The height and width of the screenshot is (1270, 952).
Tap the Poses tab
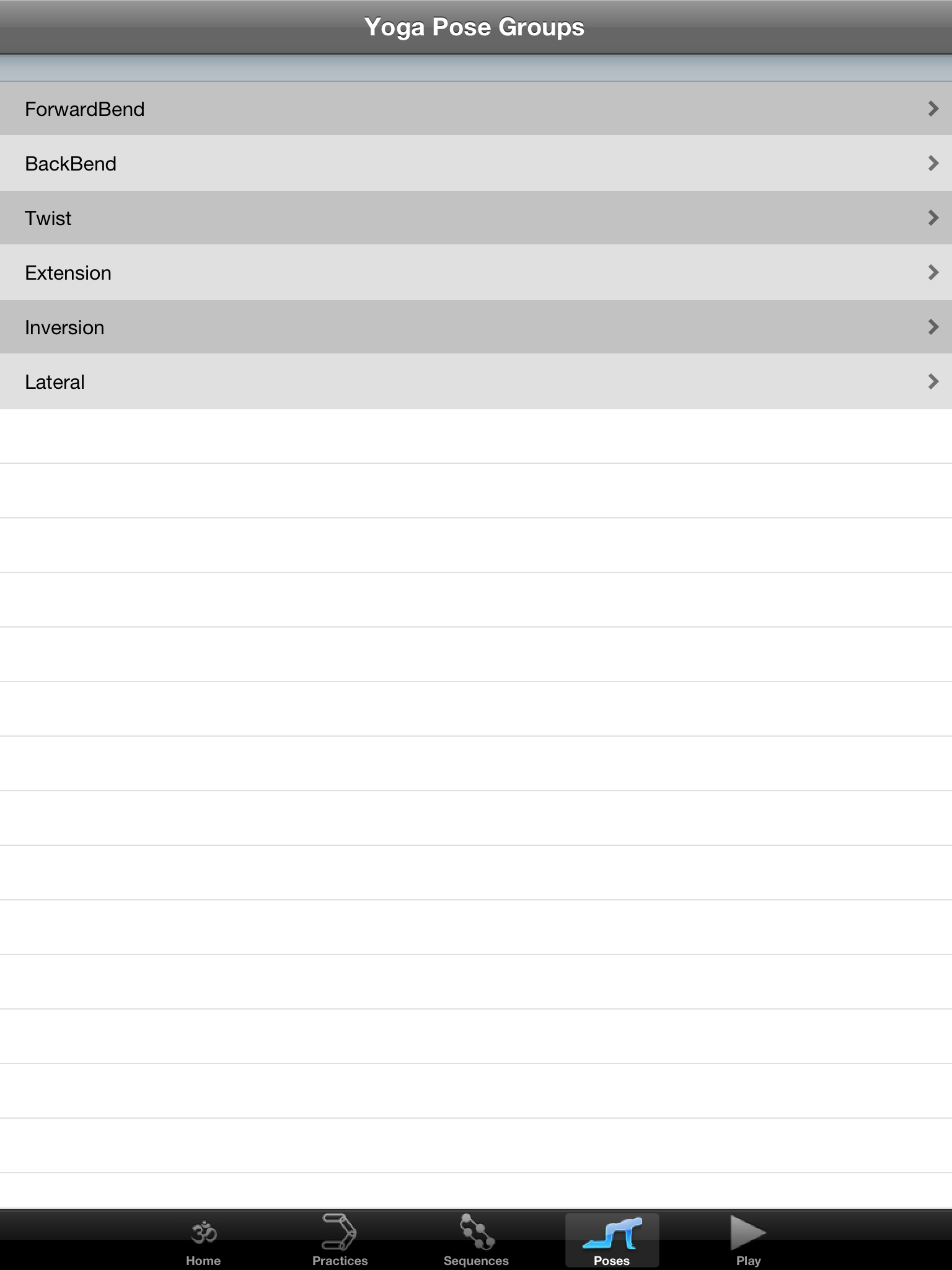612,1240
